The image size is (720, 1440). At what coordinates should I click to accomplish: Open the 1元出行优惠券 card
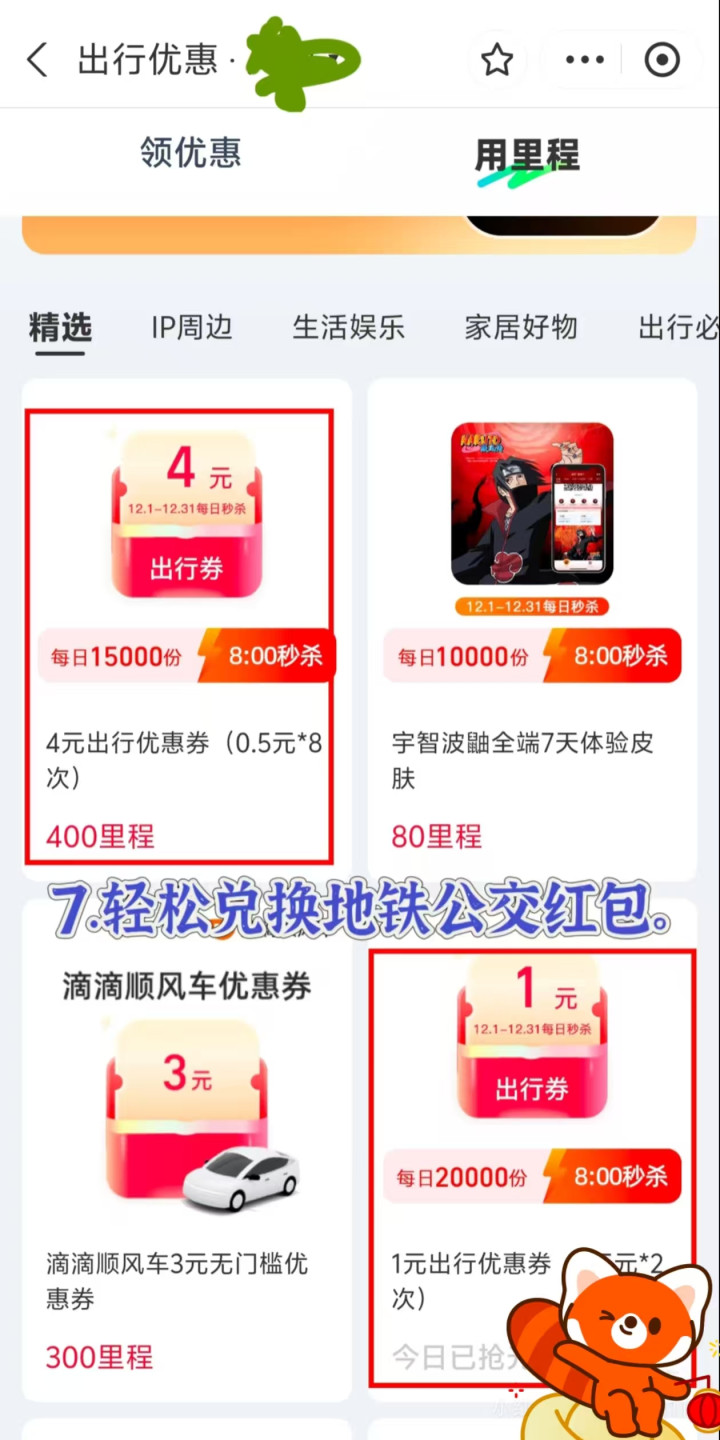tap(532, 1150)
